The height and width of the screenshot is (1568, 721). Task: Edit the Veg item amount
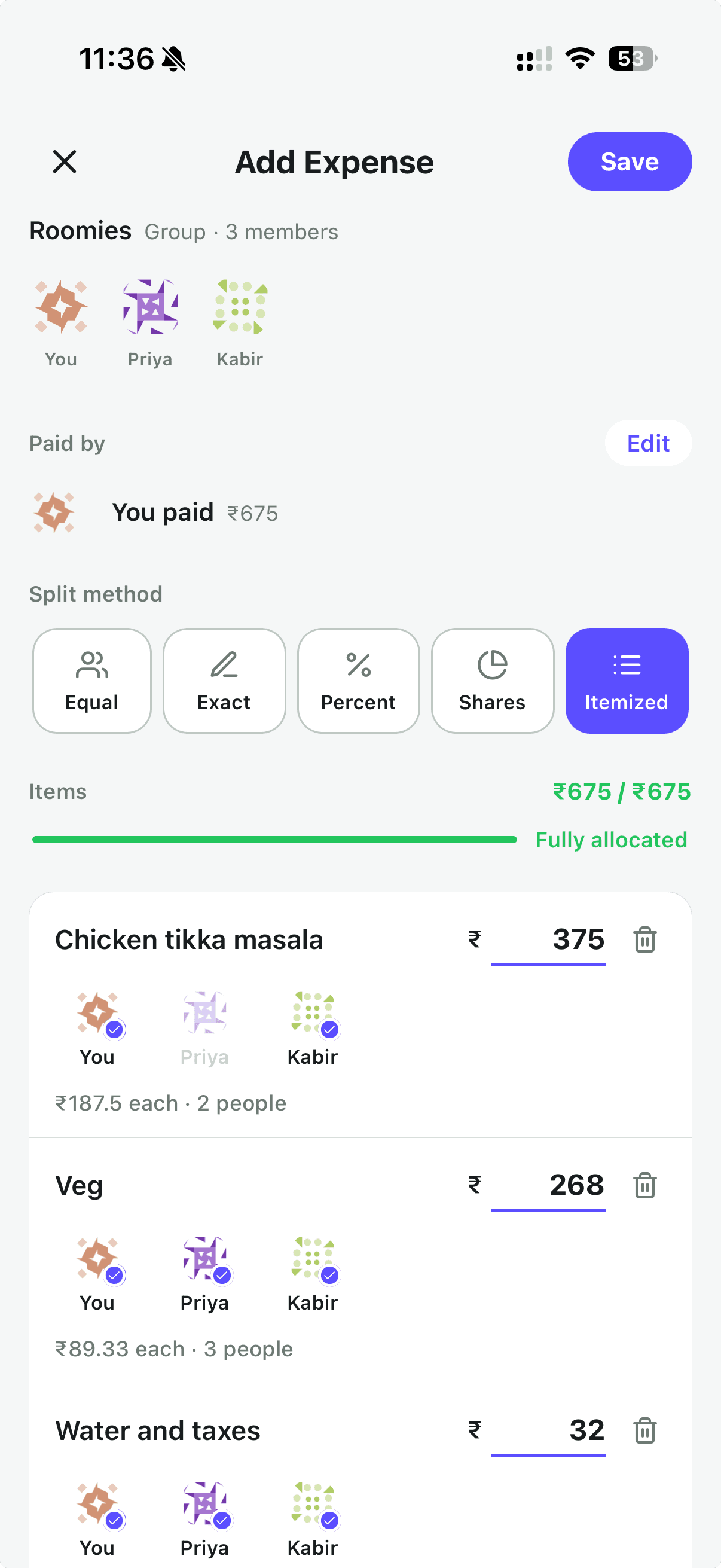tap(548, 1185)
